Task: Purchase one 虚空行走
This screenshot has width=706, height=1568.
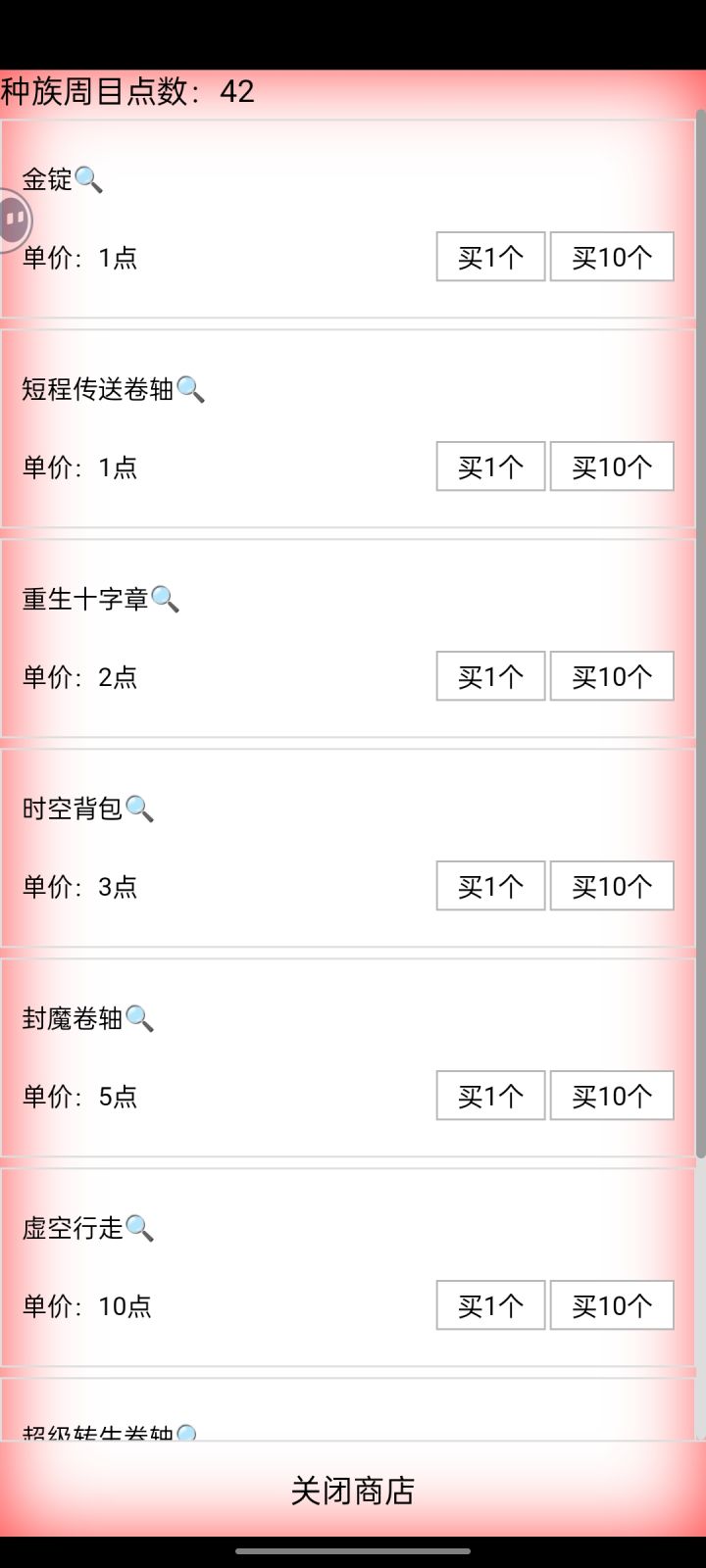Action: 490,1305
